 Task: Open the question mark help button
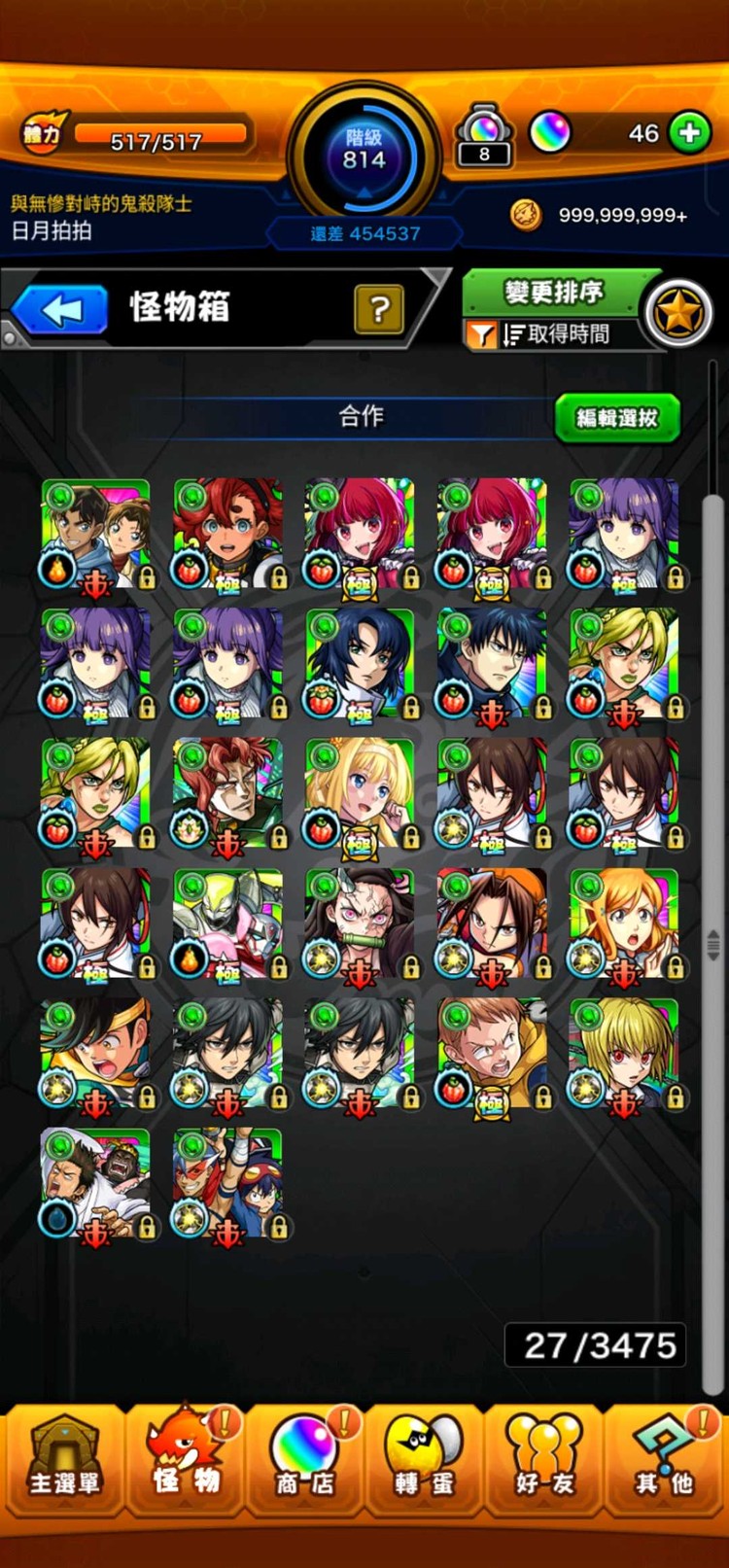pyautogui.click(x=379, y=309)
